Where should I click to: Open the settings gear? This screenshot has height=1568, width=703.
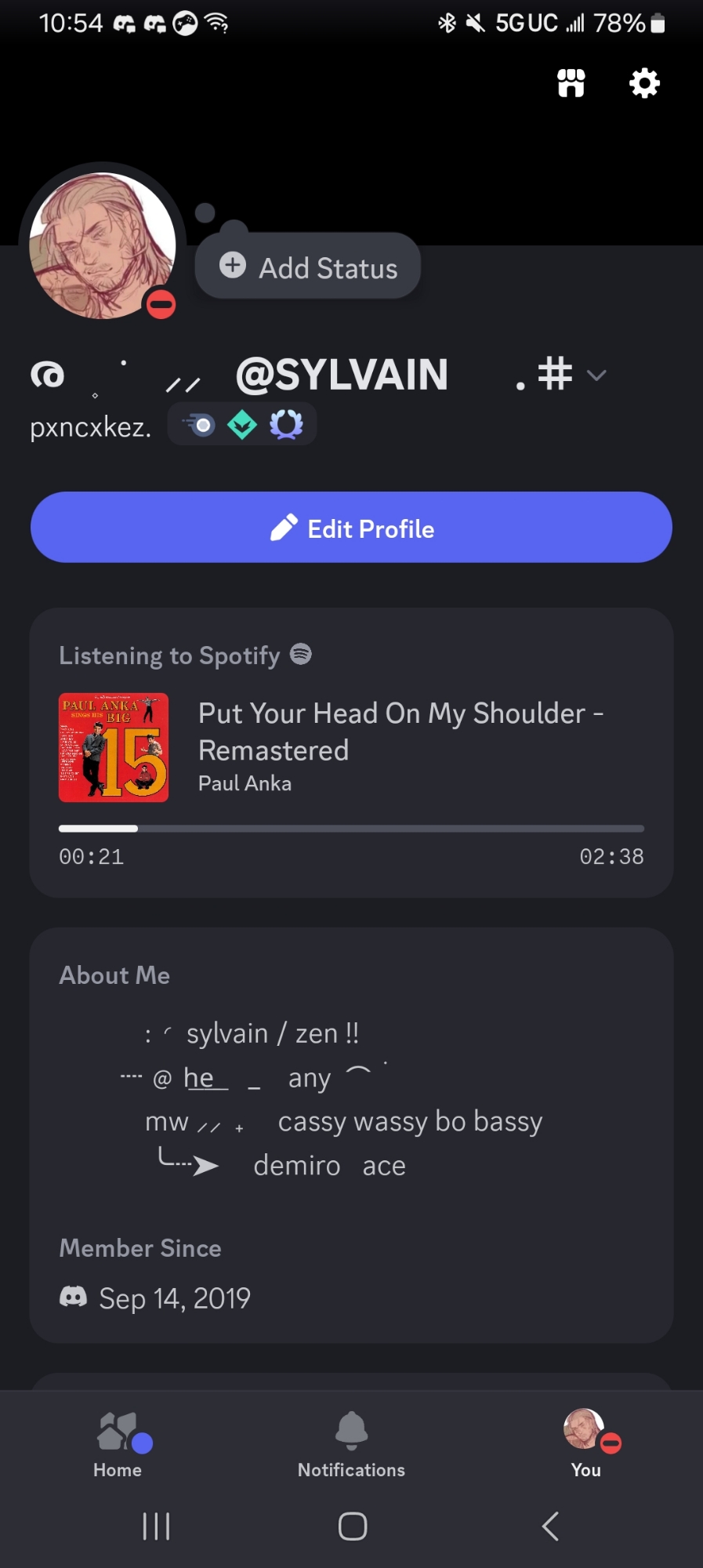tap(644, 82)
